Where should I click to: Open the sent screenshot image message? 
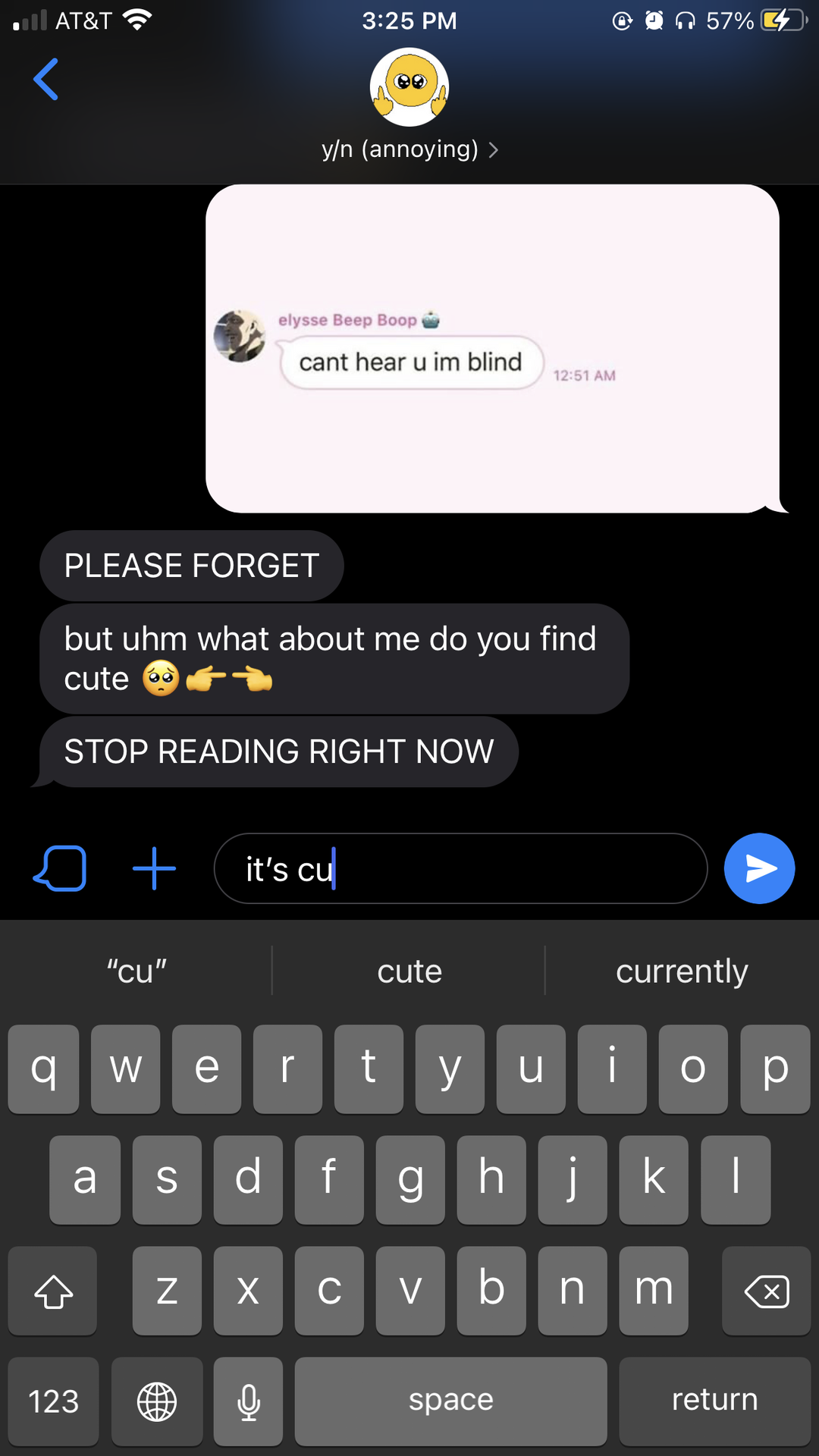[x=494, y=349]
